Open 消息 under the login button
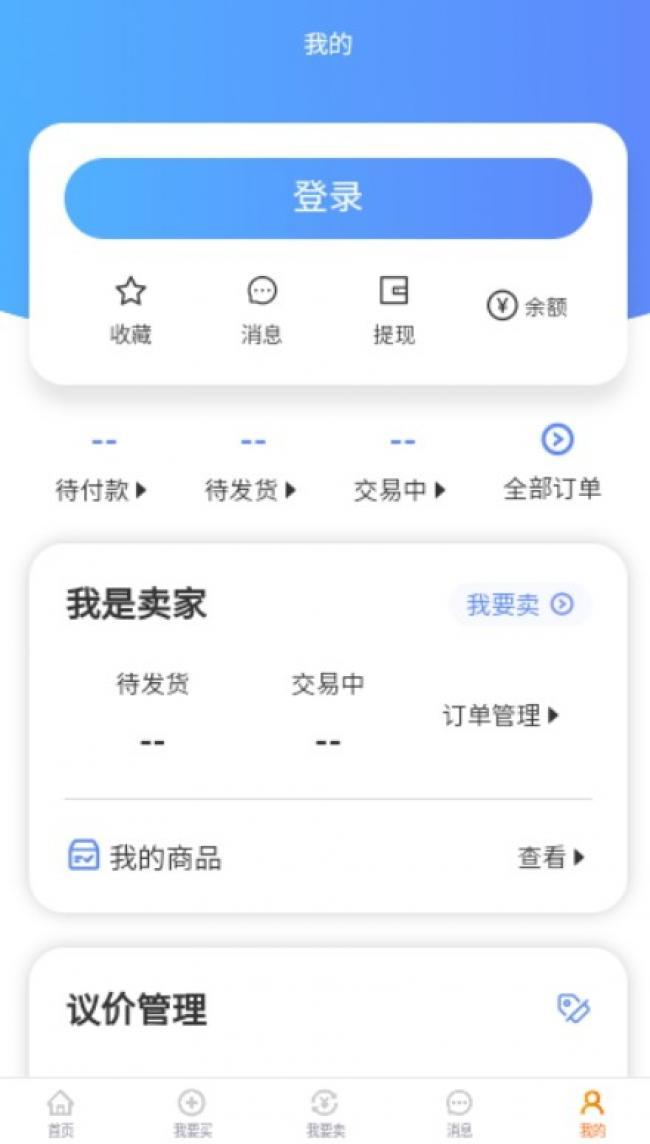This screenshot has height=1144, width=650. point(261,310)
